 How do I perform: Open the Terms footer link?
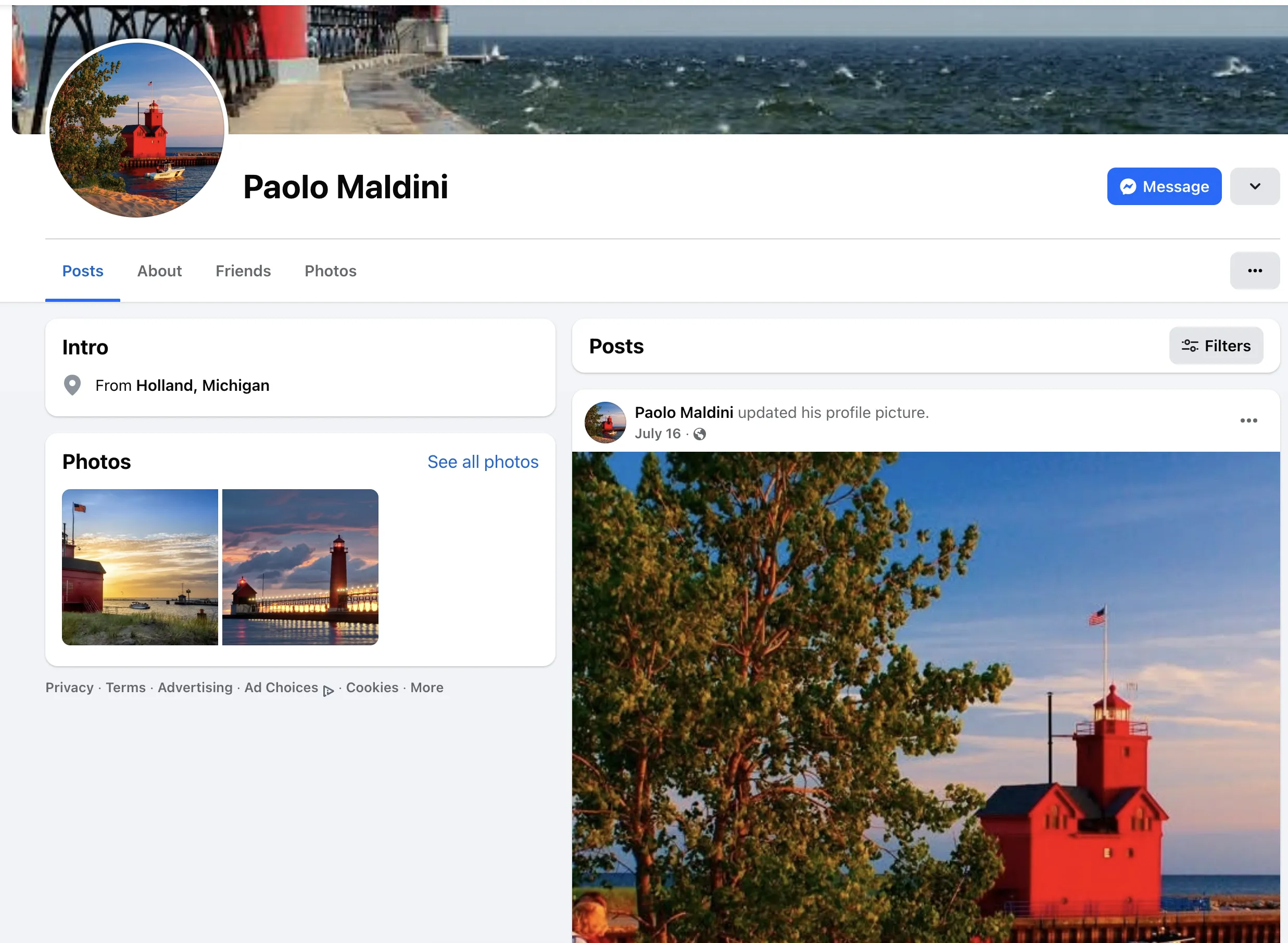125,687
